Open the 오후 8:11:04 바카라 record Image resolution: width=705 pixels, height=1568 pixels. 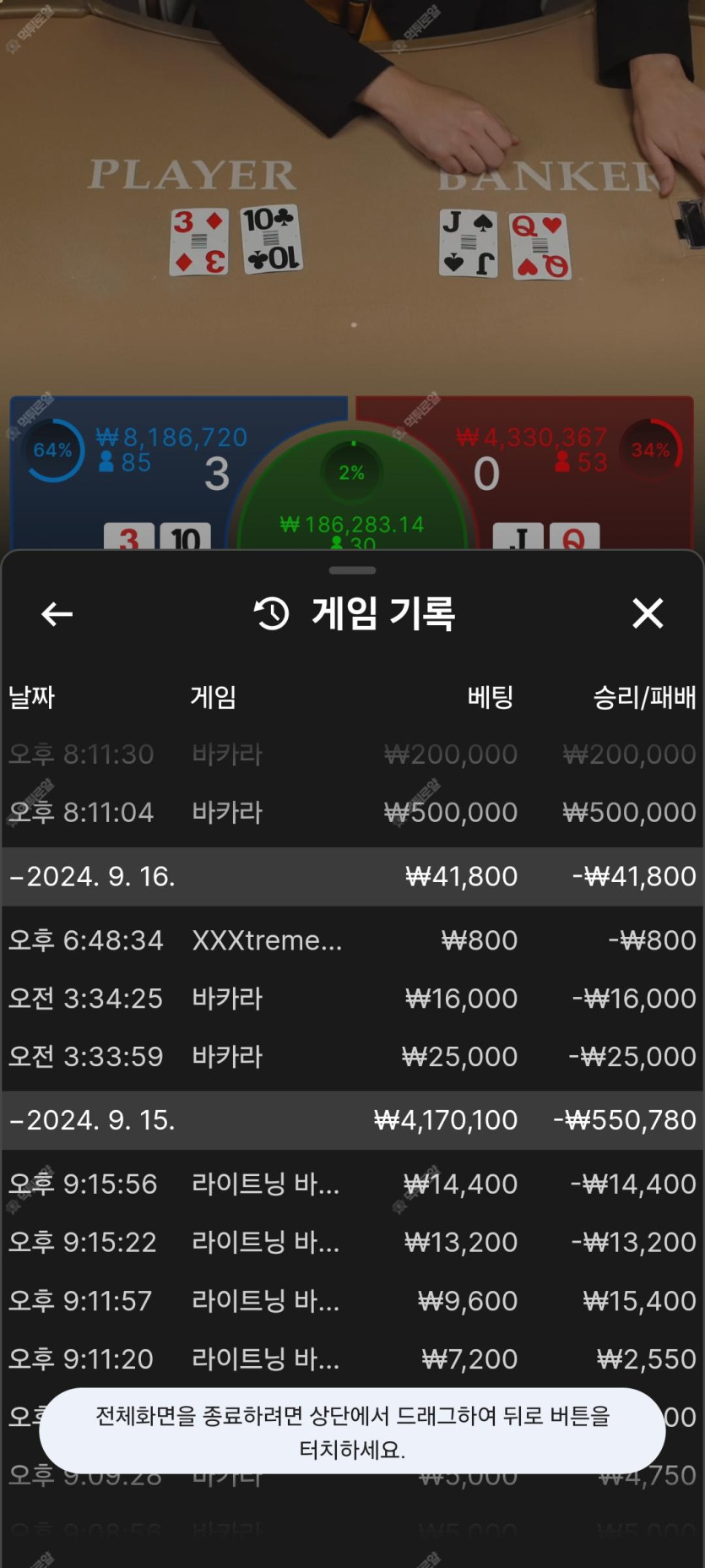[x=351, y=813]
